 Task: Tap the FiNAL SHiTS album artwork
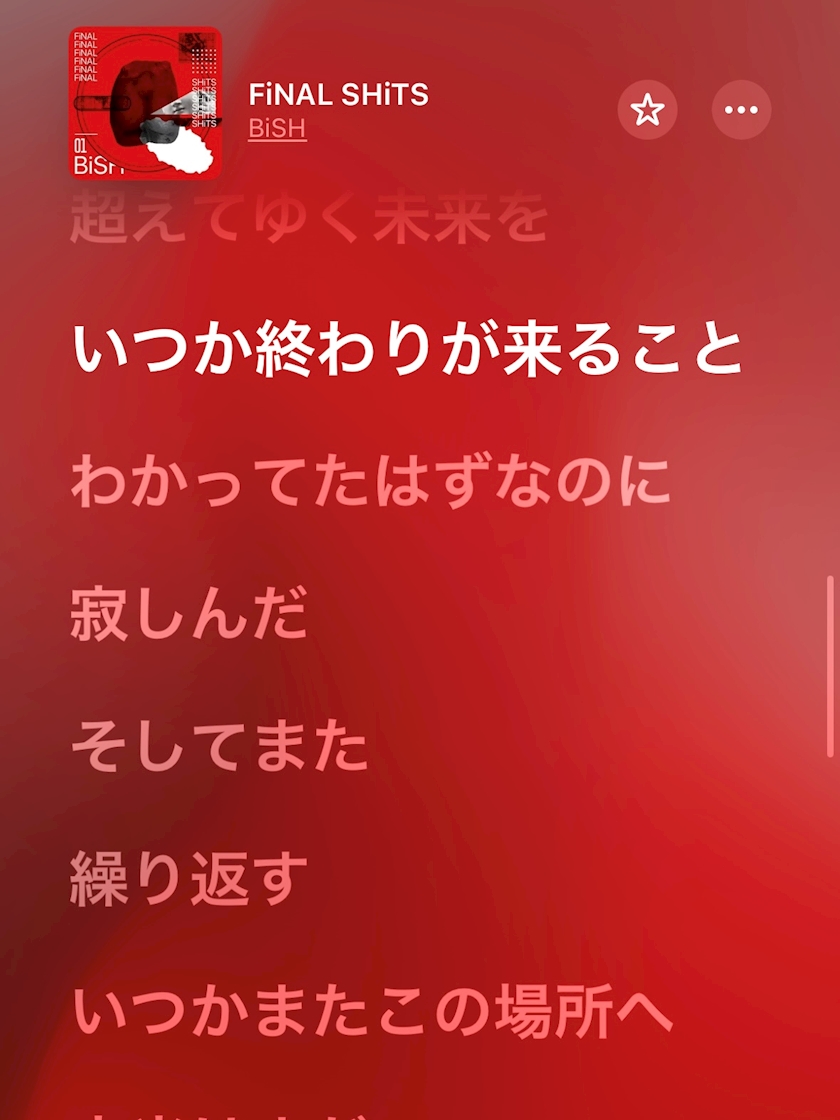(x=145, y=102)
